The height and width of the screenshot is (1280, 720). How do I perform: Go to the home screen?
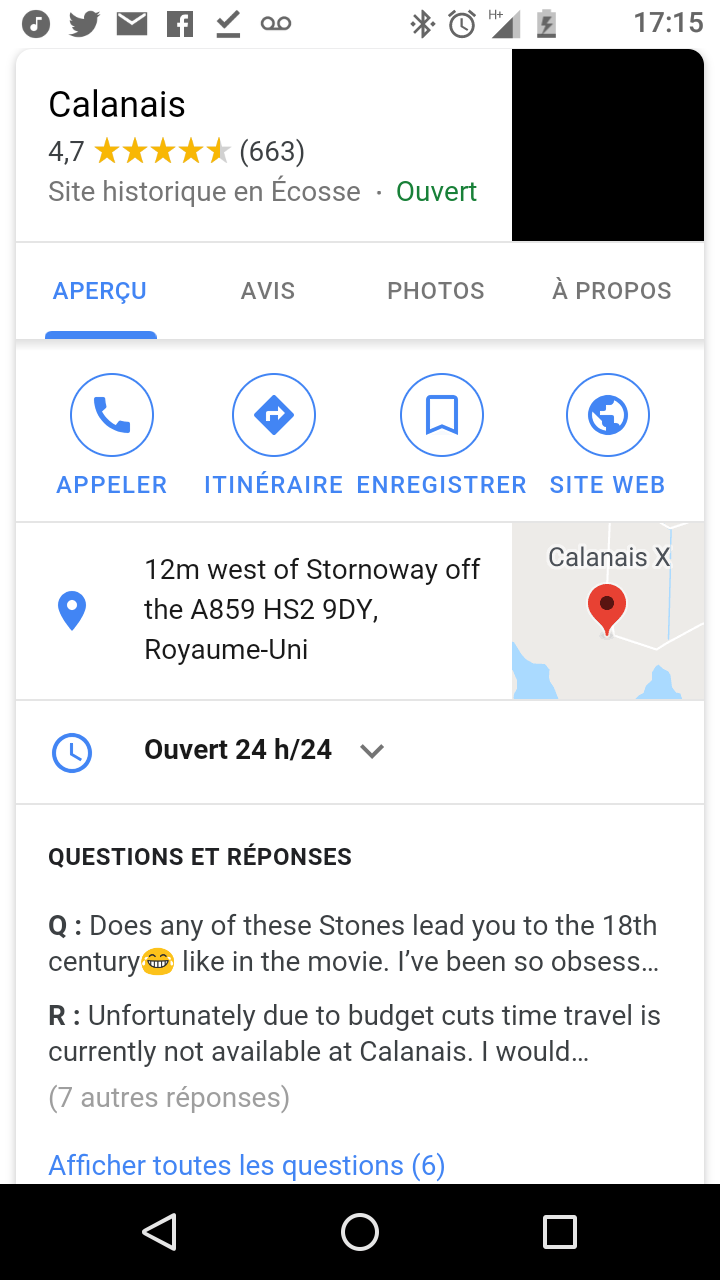click(360, 1232)
